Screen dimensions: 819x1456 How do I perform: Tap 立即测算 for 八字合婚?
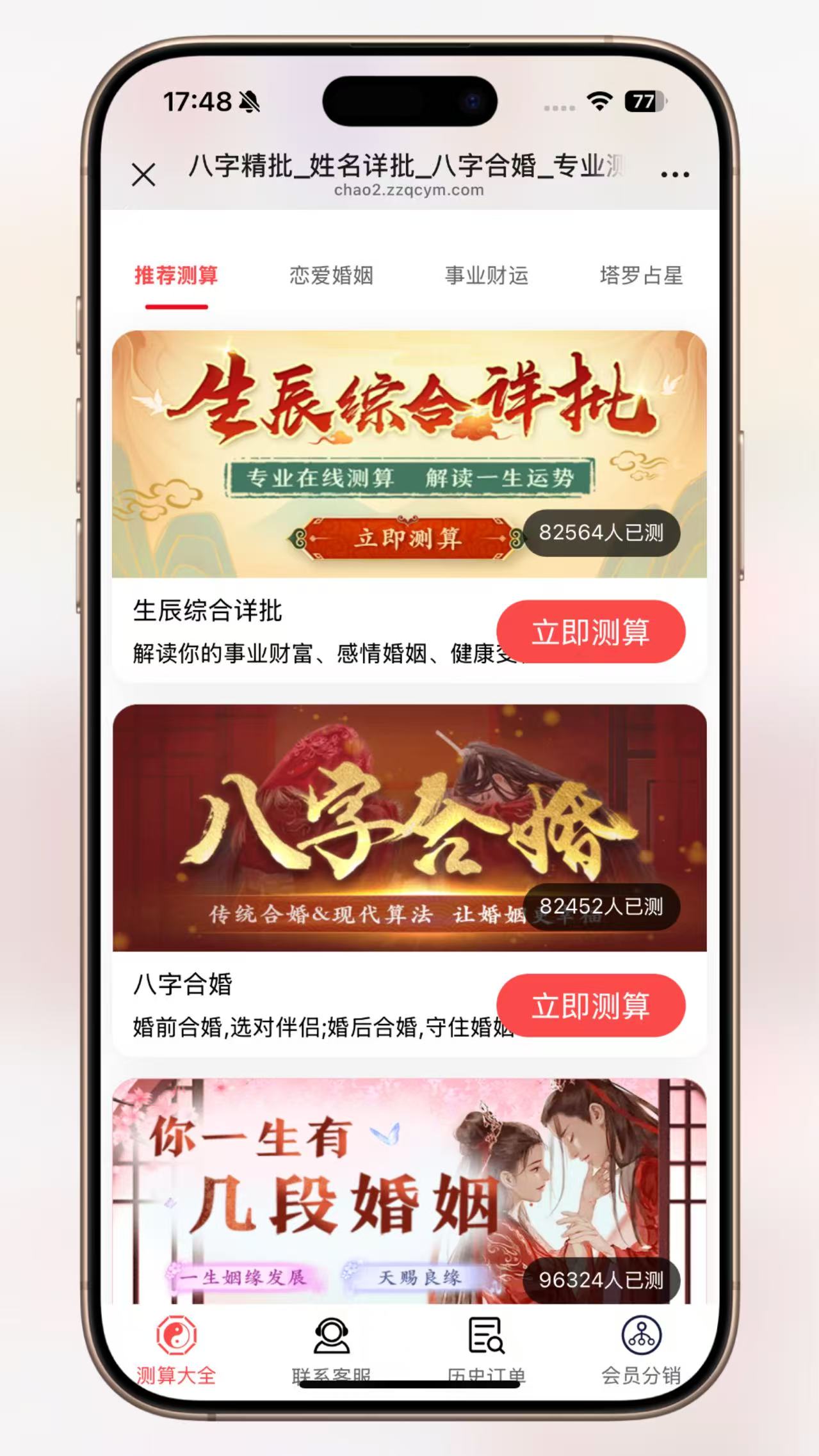[590, 1005]
